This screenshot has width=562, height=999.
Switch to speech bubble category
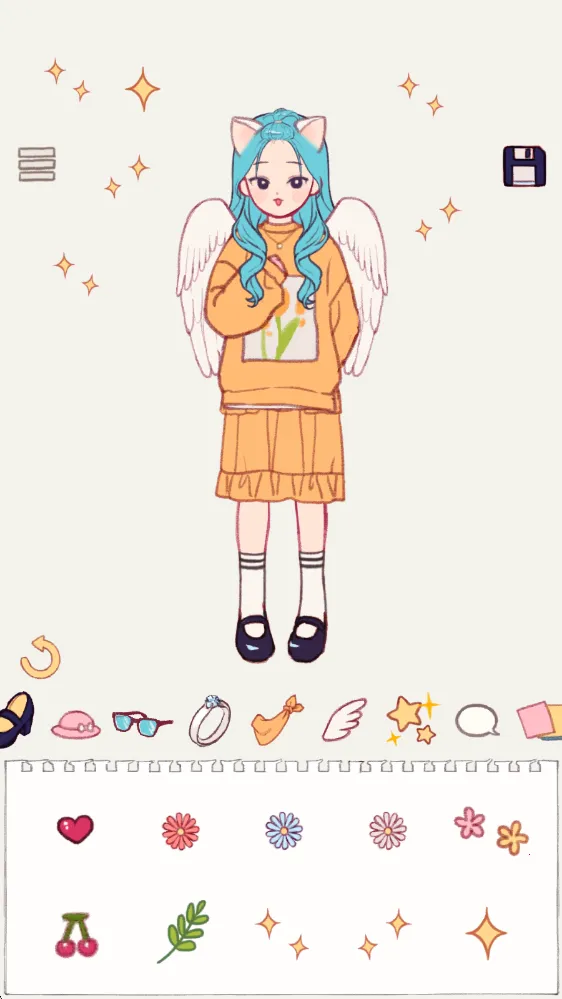(x=477, y=721)
